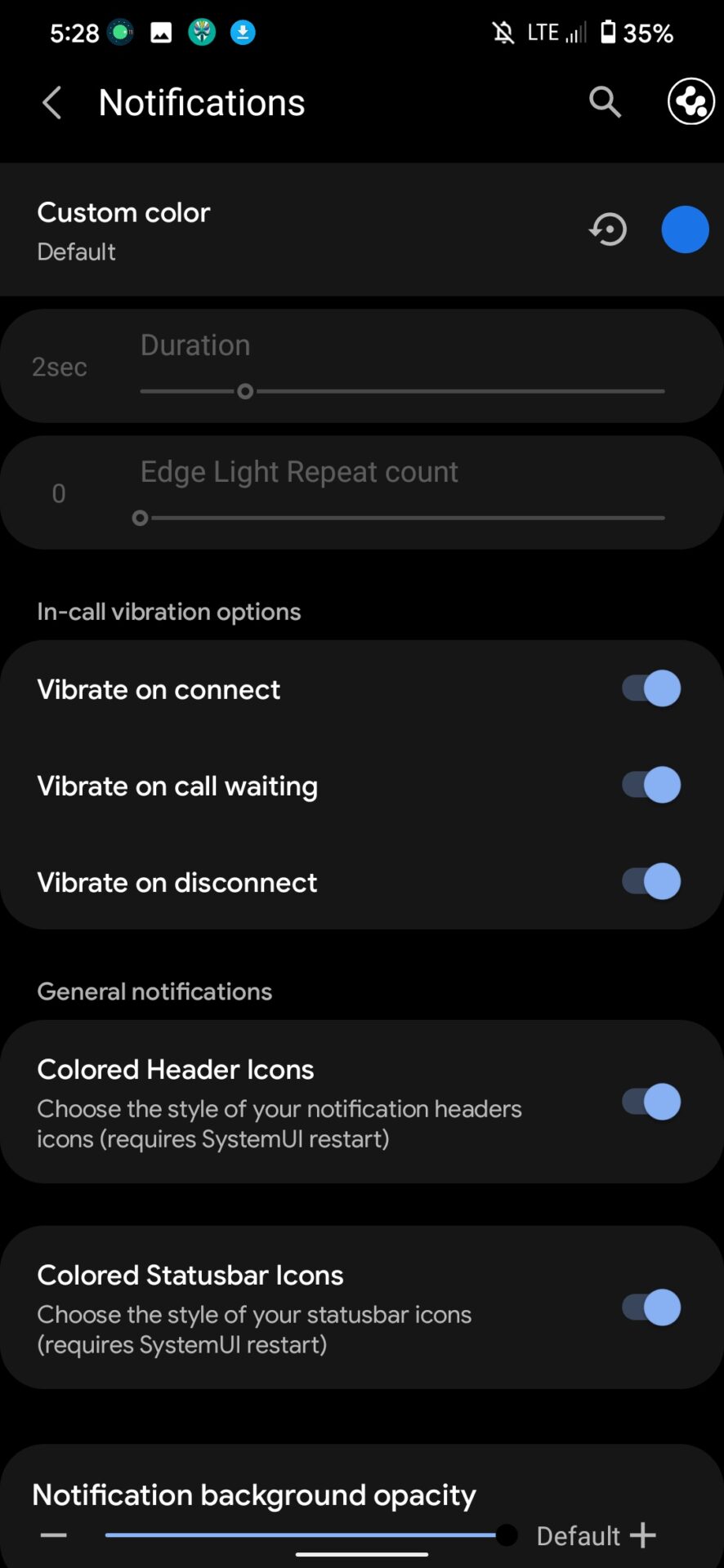Viewport: 724px width, 1568px height.
Task: Open the blue custom color picker
Action: [684, 229]
